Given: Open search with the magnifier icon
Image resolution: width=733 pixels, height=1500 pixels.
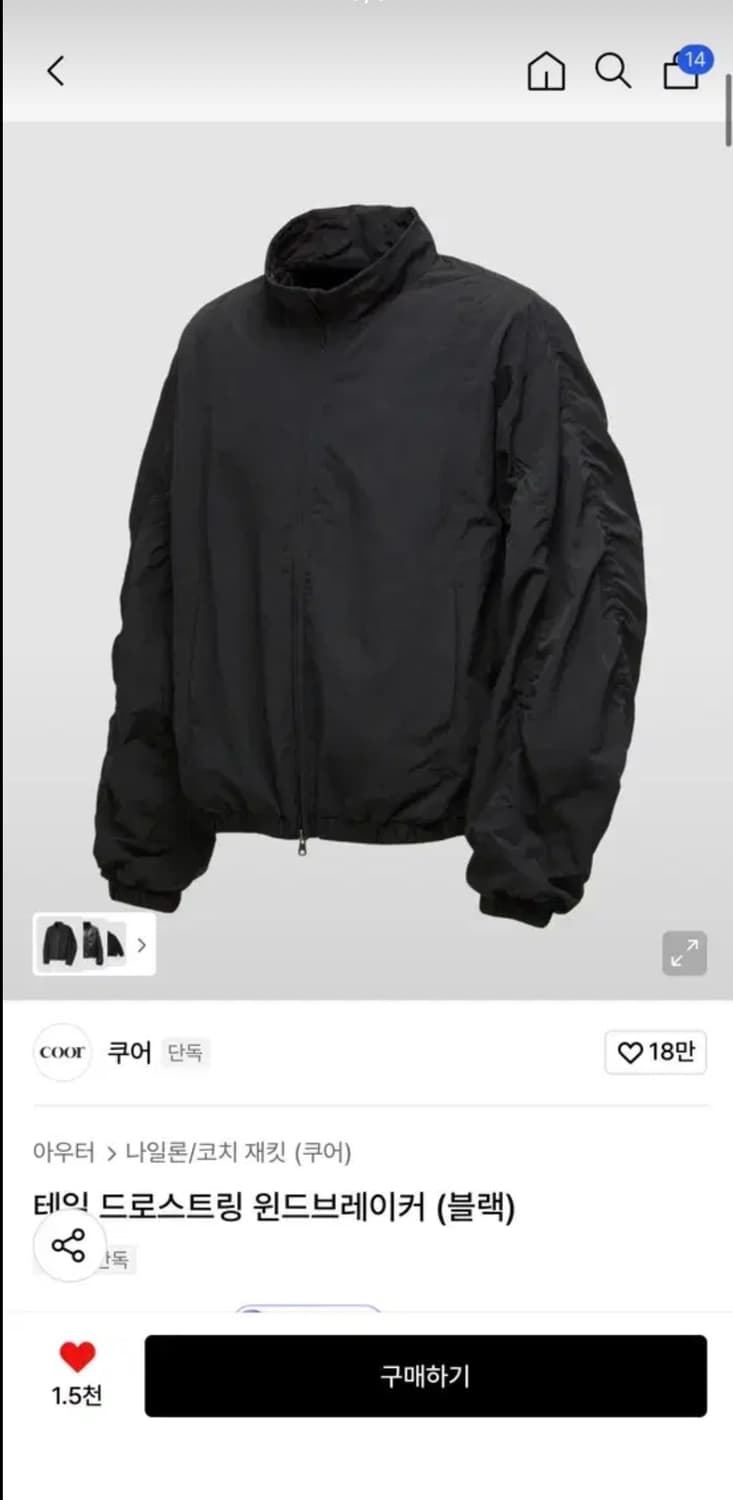Looking at the screenshot, I should [614, 70].
